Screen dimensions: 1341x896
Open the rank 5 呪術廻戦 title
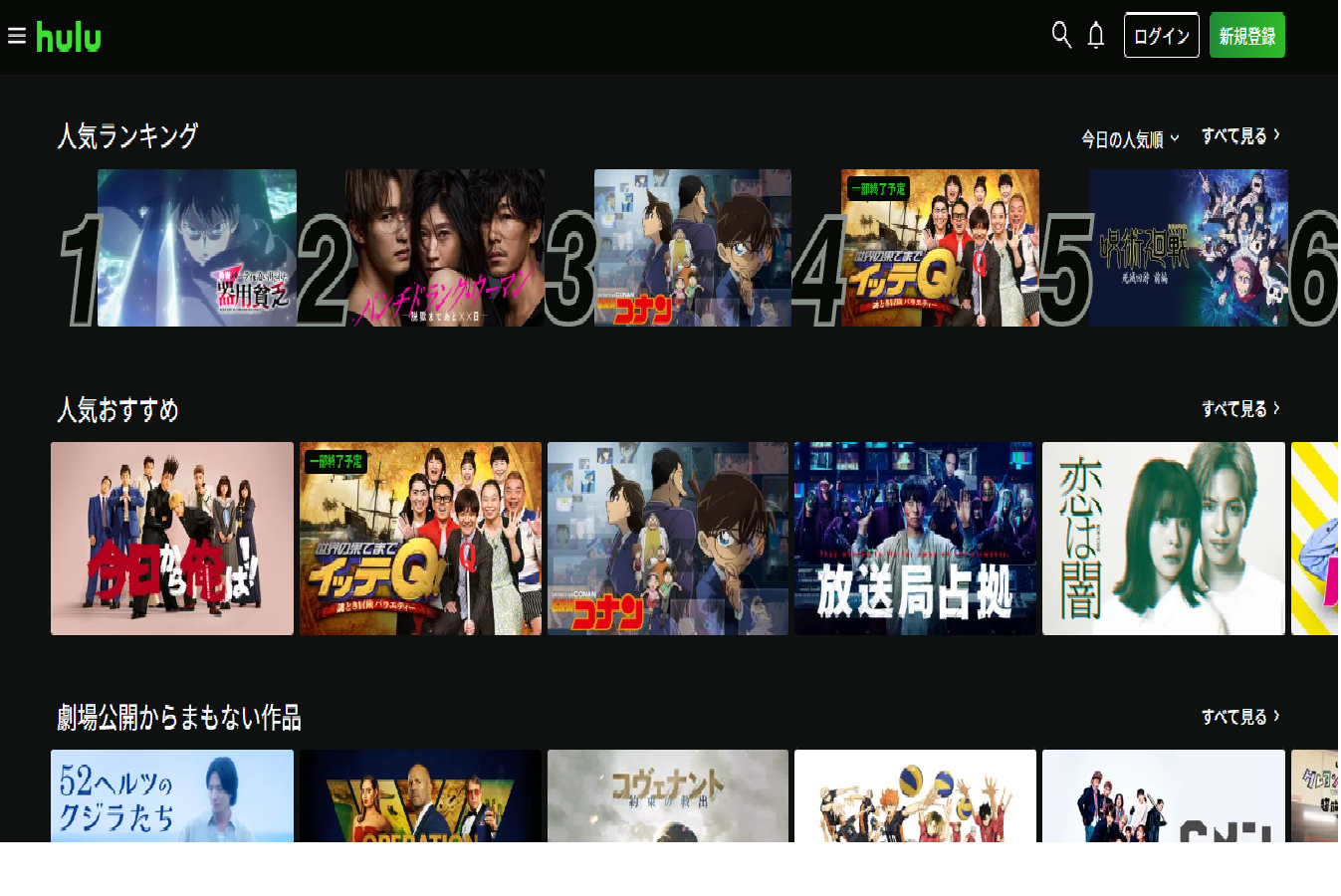[x=1188, y=248]
